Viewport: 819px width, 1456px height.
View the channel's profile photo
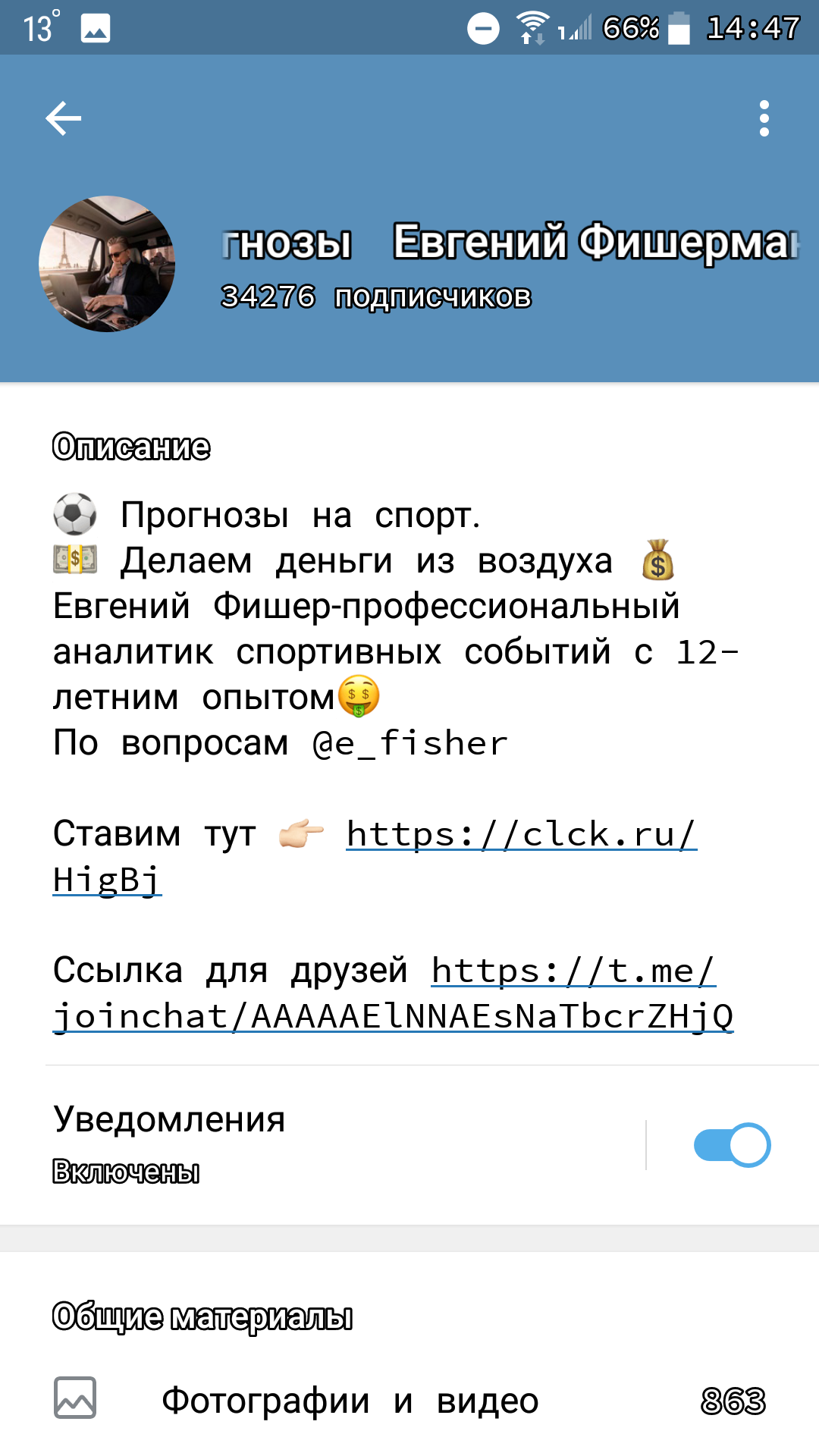click(107, 264)
